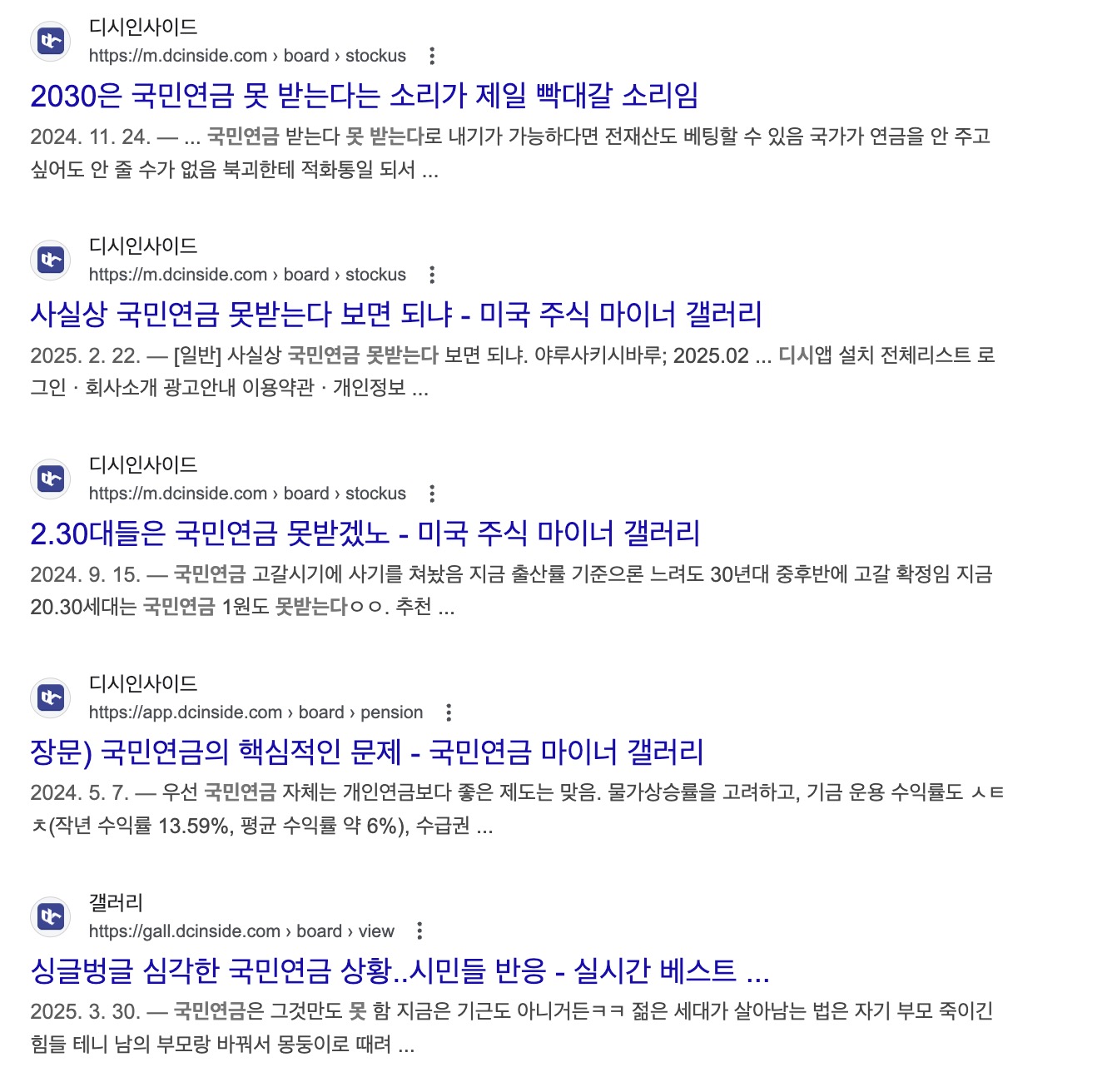Open more options for '2030은 국민연금' result
Screen dimensions: 1112x1092
point(431,56)
